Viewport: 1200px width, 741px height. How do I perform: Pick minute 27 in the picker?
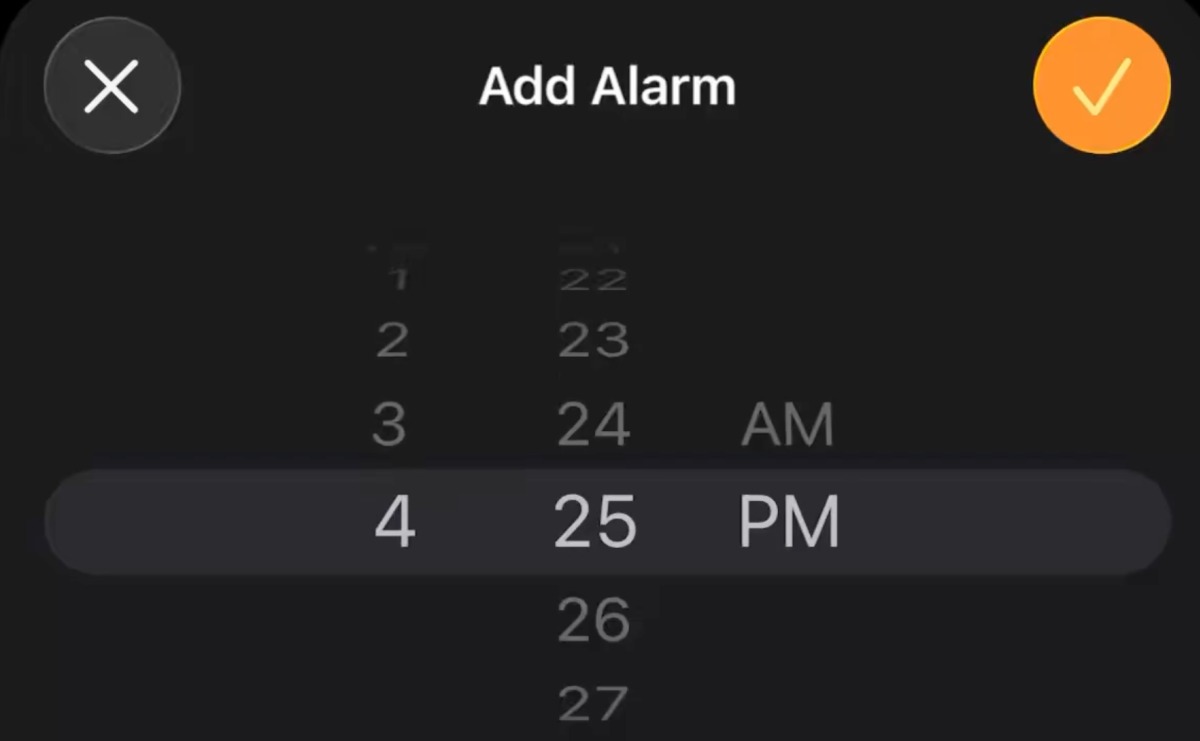tap(594, 703)
